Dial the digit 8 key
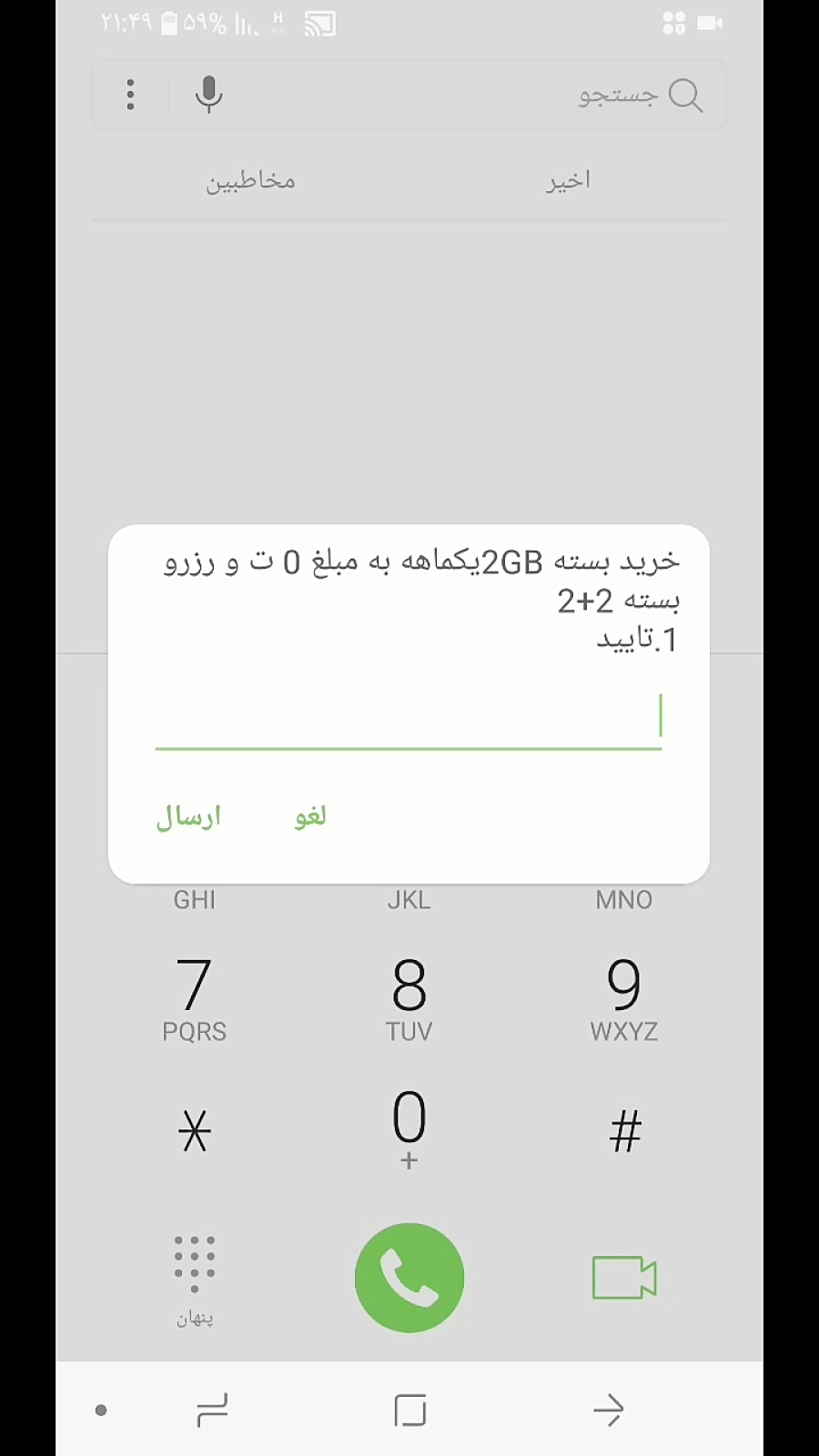Image resolution: width=819 pixels, height=1456 pixels. click(409, 996)
